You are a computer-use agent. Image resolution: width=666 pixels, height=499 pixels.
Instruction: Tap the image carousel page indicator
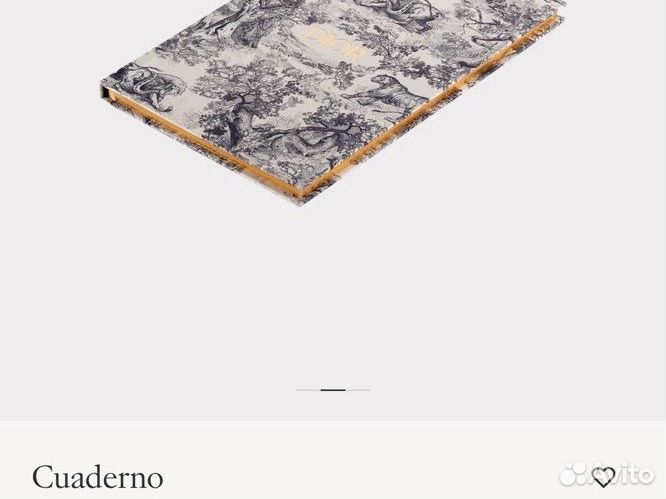click(x=333, y=390)
